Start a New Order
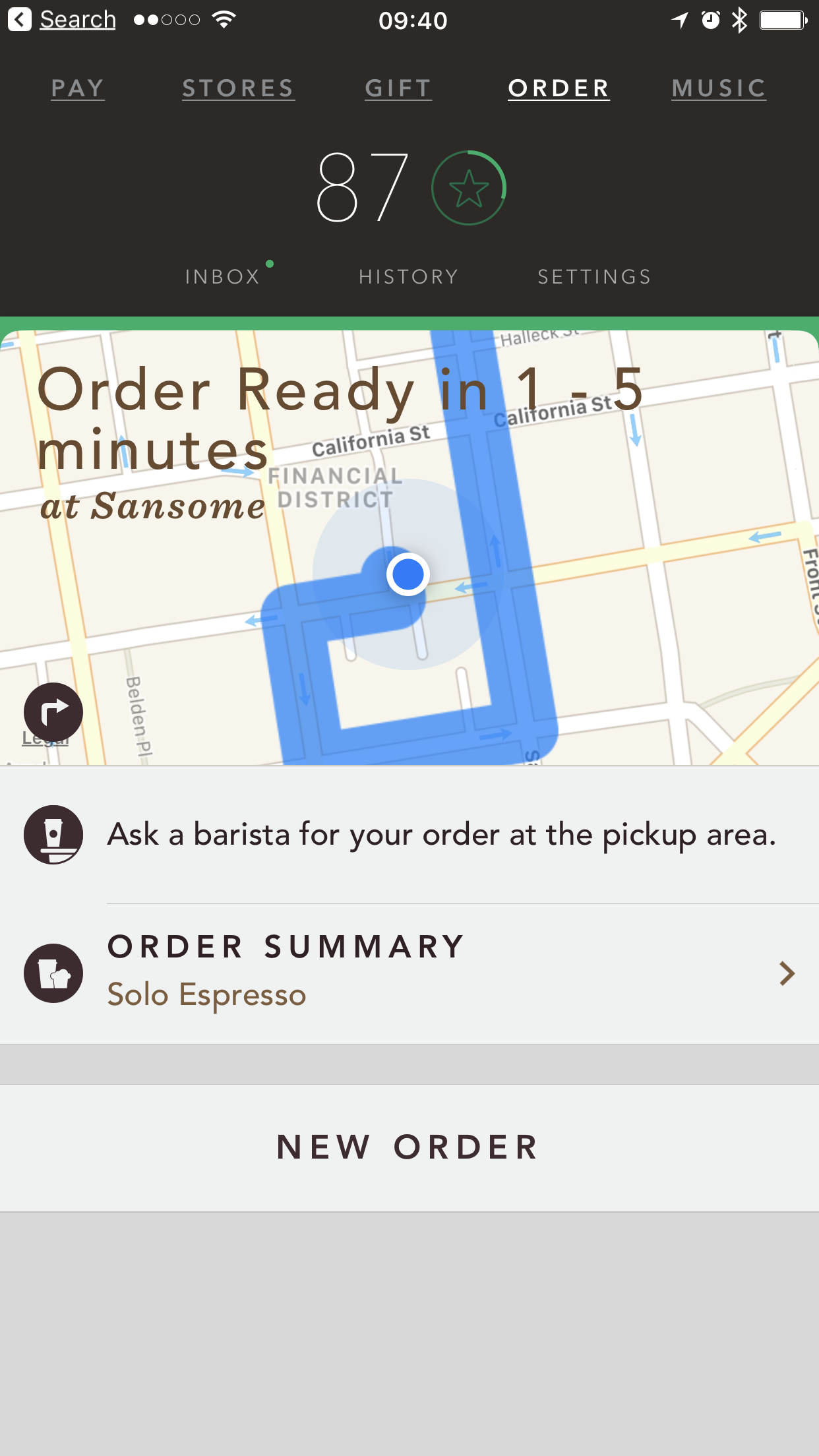819x1456 pixels. [x=409, y=1147]
